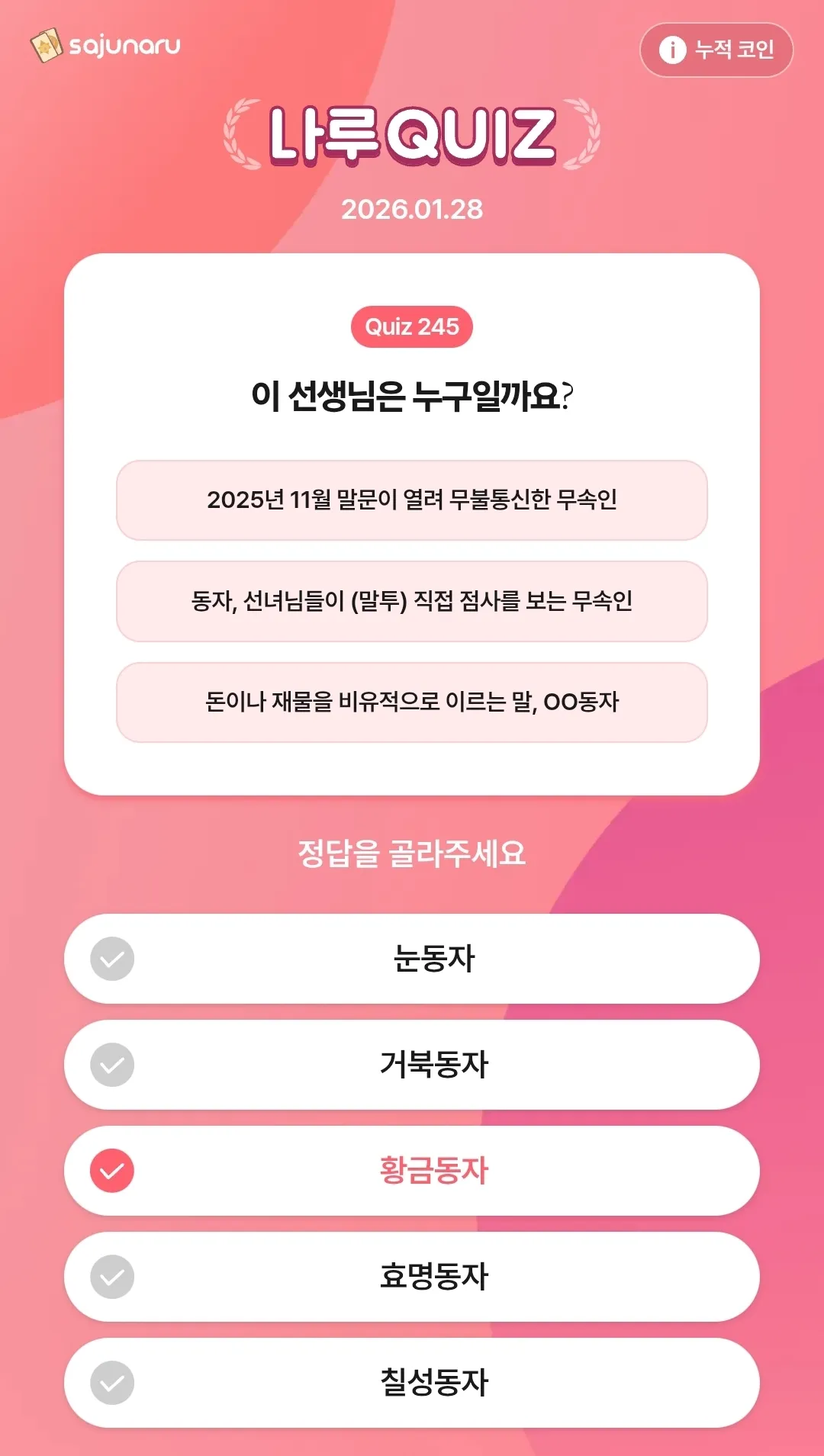
Task: Choose 거북동자 as the answer
Action: [412, 1065]
